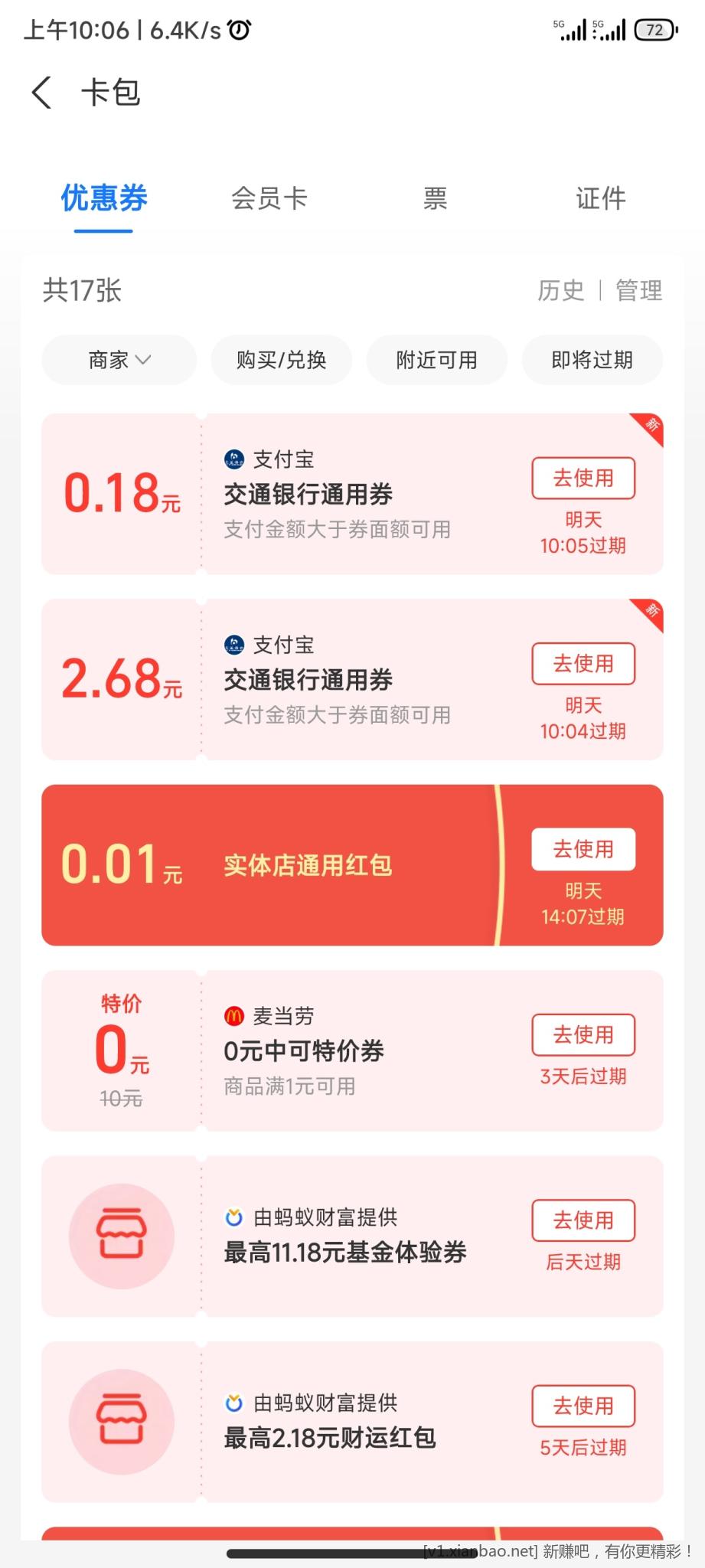Image resolution: width=705 pixels, height=1568 pixels.
Task: Select the 优惠券 tab
Action: point(104,198)
